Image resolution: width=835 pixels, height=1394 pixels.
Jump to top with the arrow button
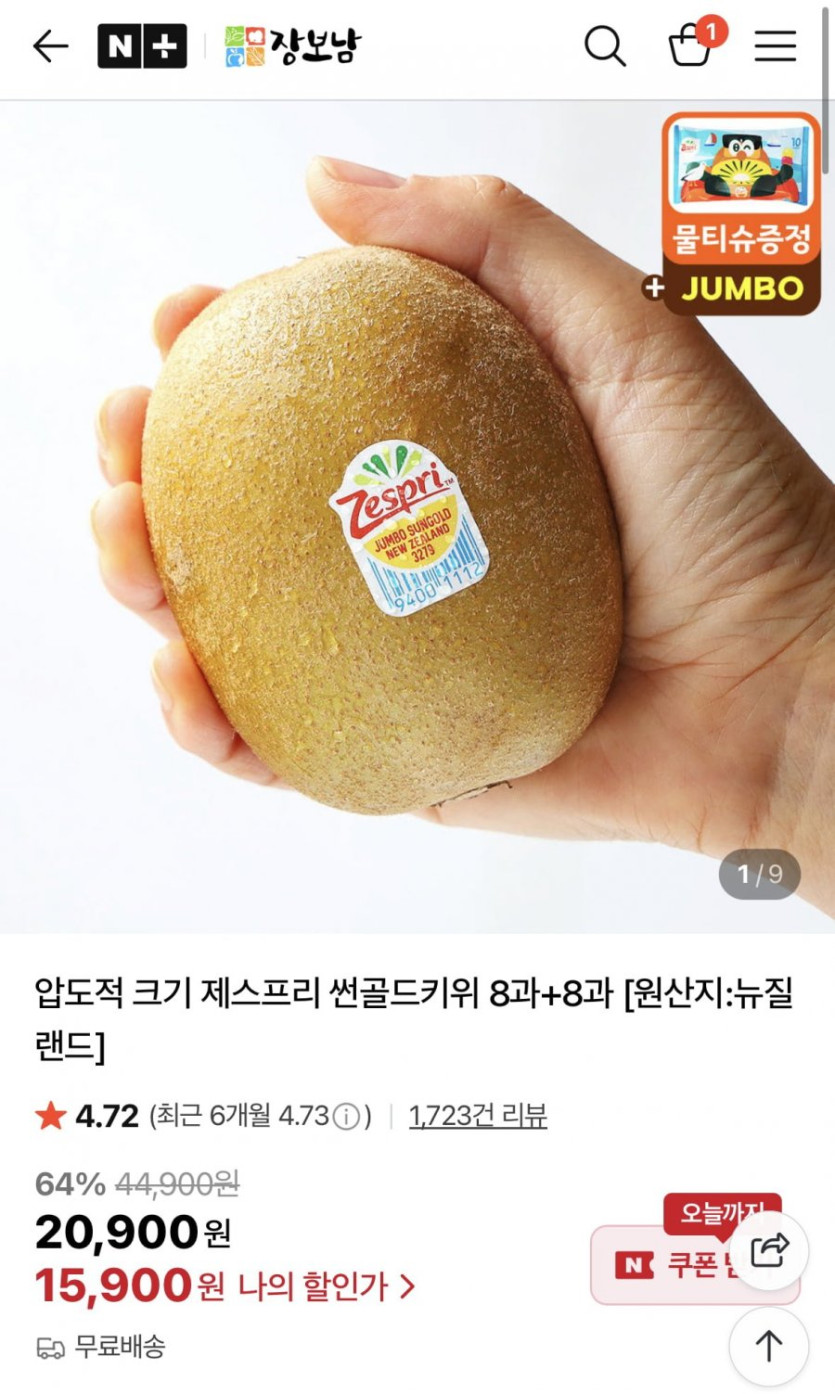tap(768, 1345)
